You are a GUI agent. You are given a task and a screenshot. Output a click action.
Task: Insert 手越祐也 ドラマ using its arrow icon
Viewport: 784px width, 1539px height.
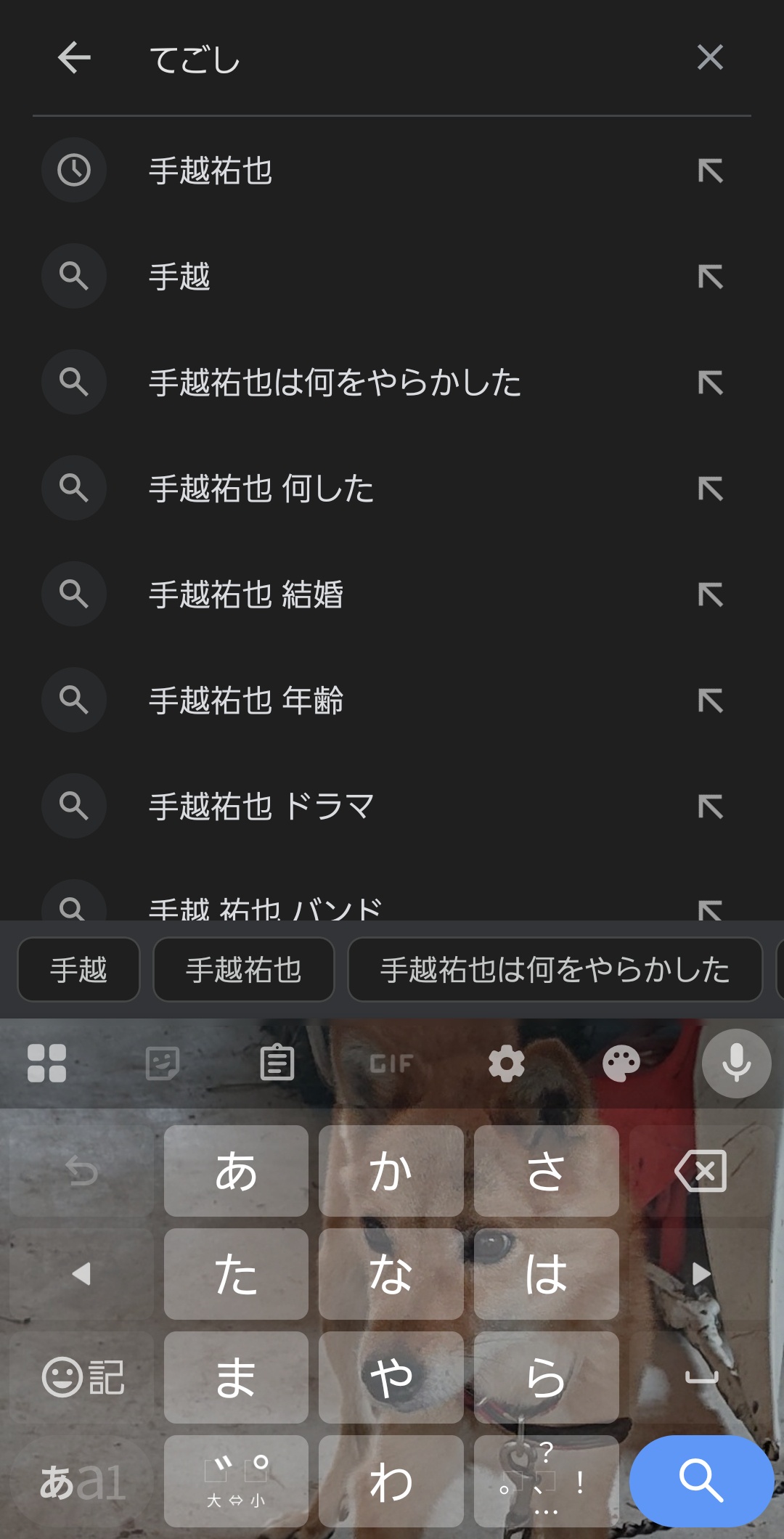tap(710, 807)
